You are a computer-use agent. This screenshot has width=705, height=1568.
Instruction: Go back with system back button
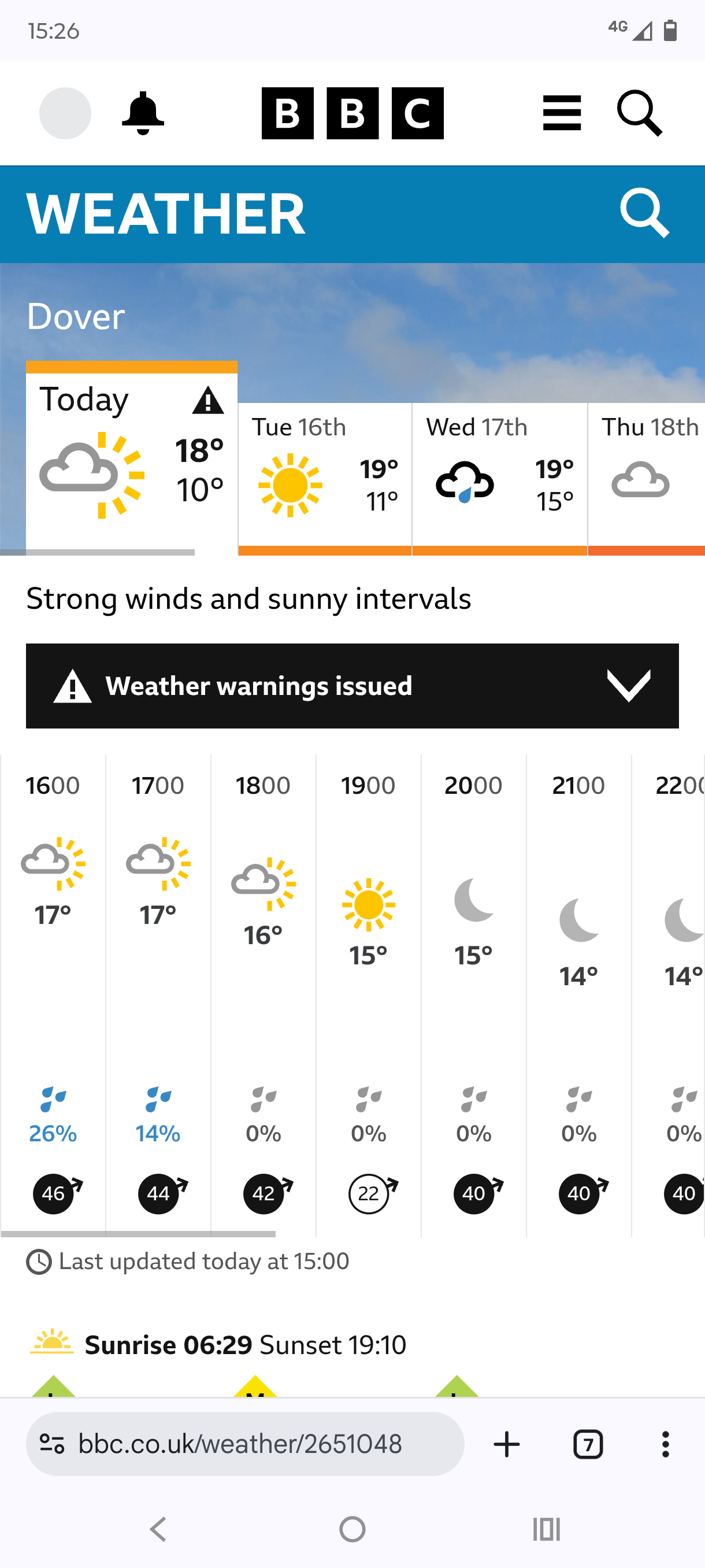click(158, 1529)
